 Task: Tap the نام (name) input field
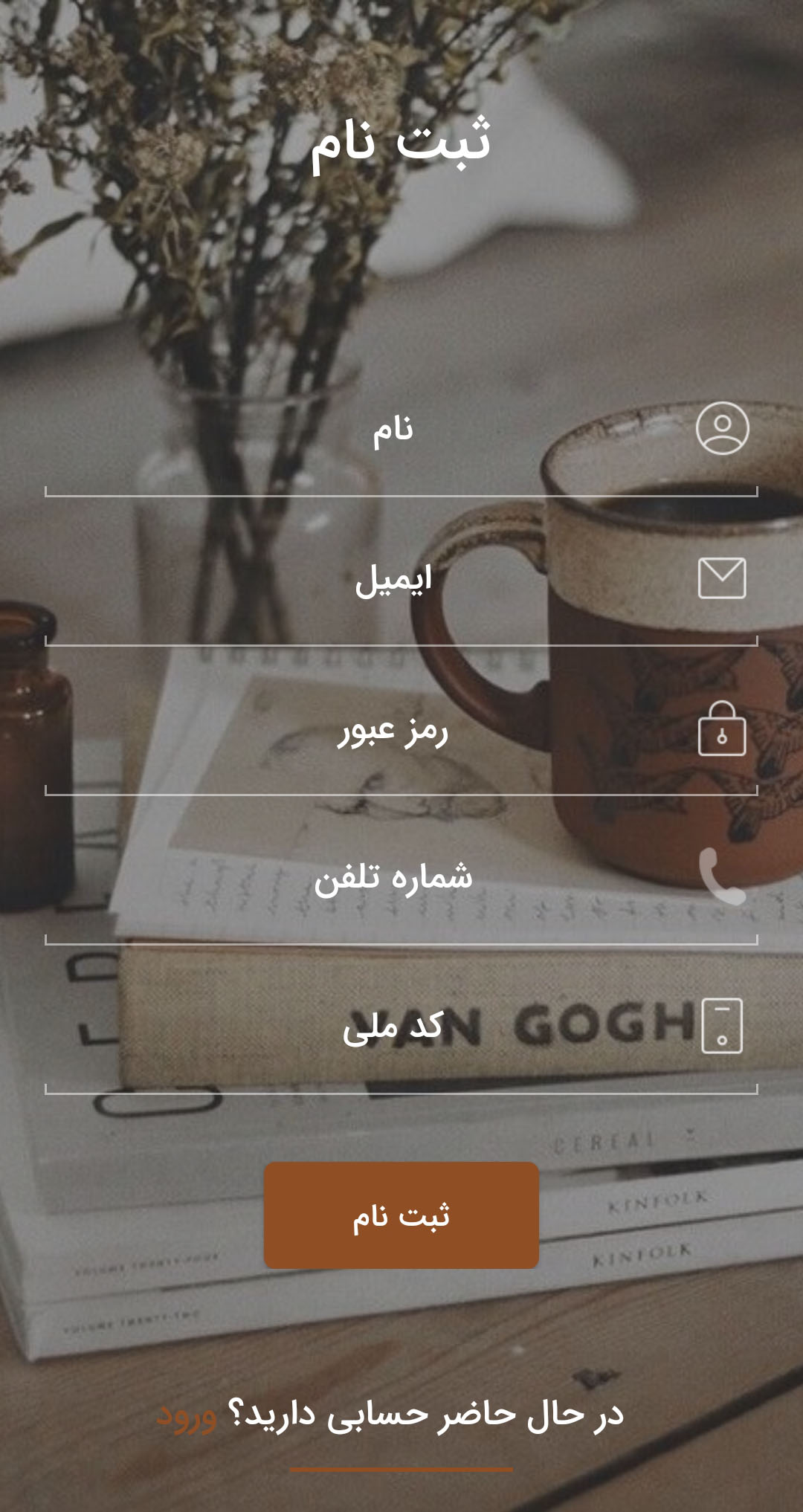394,431
